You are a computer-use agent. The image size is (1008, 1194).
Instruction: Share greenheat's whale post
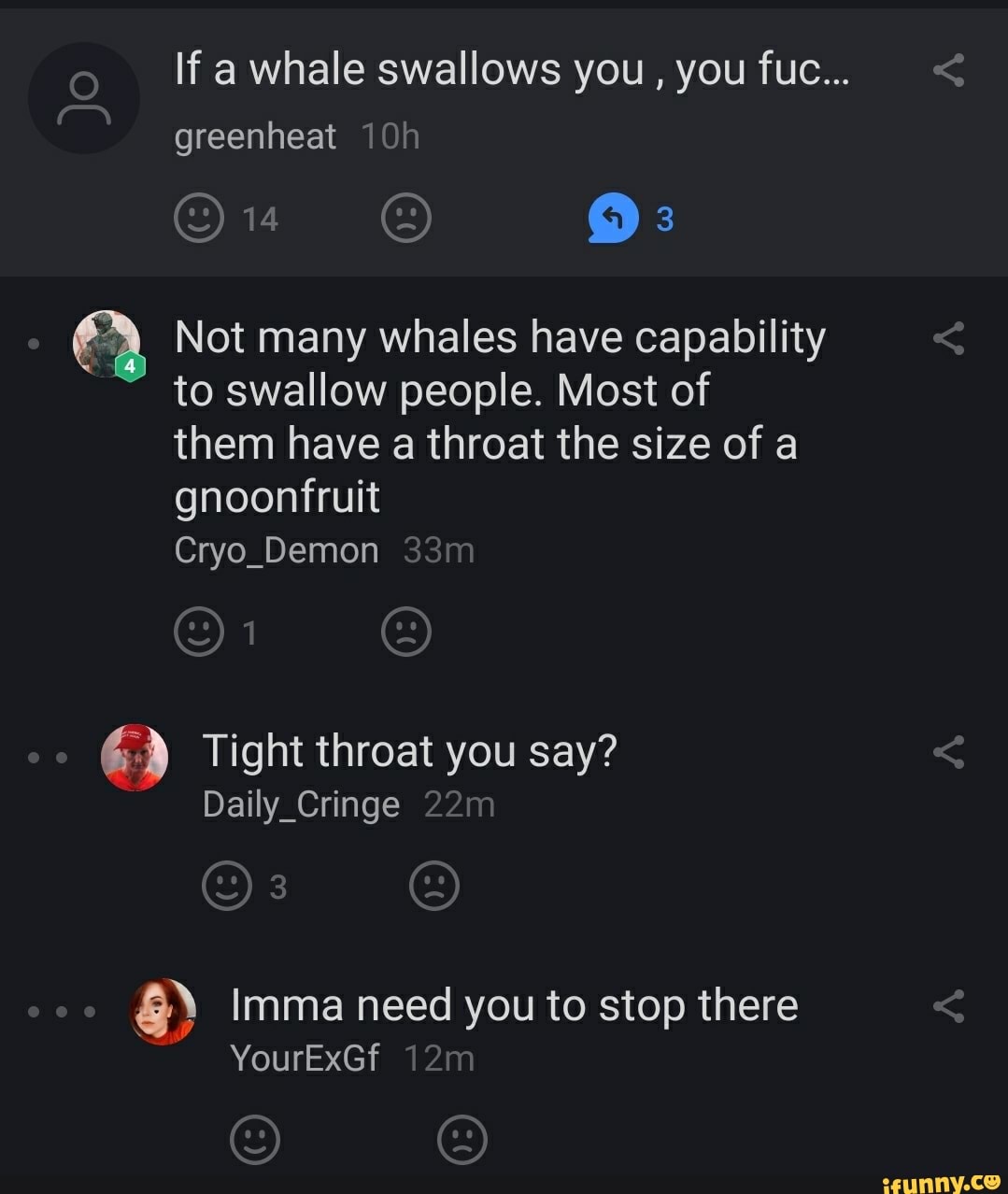tap(950, 70)
